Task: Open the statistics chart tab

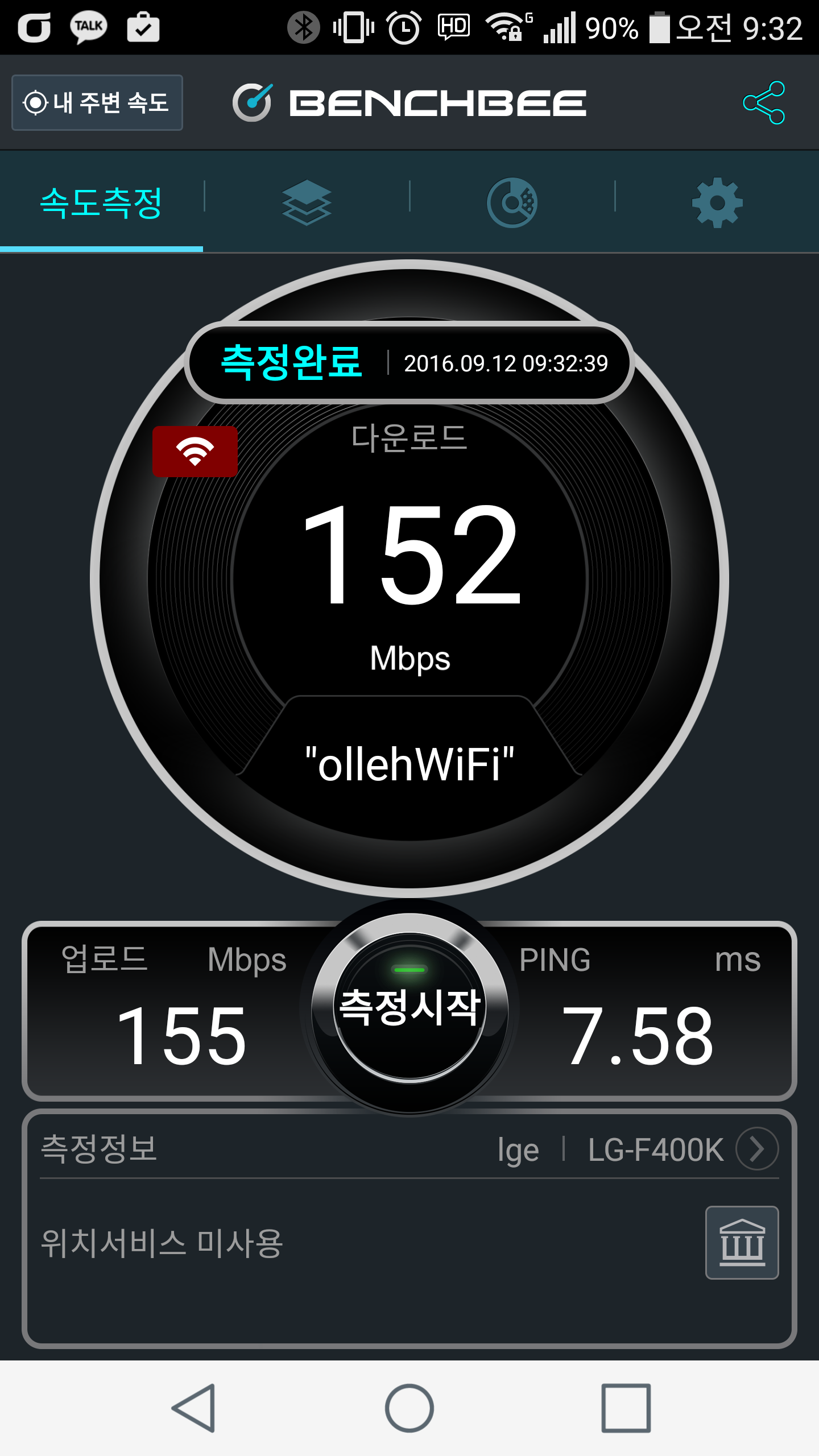Action: point(512,202)
